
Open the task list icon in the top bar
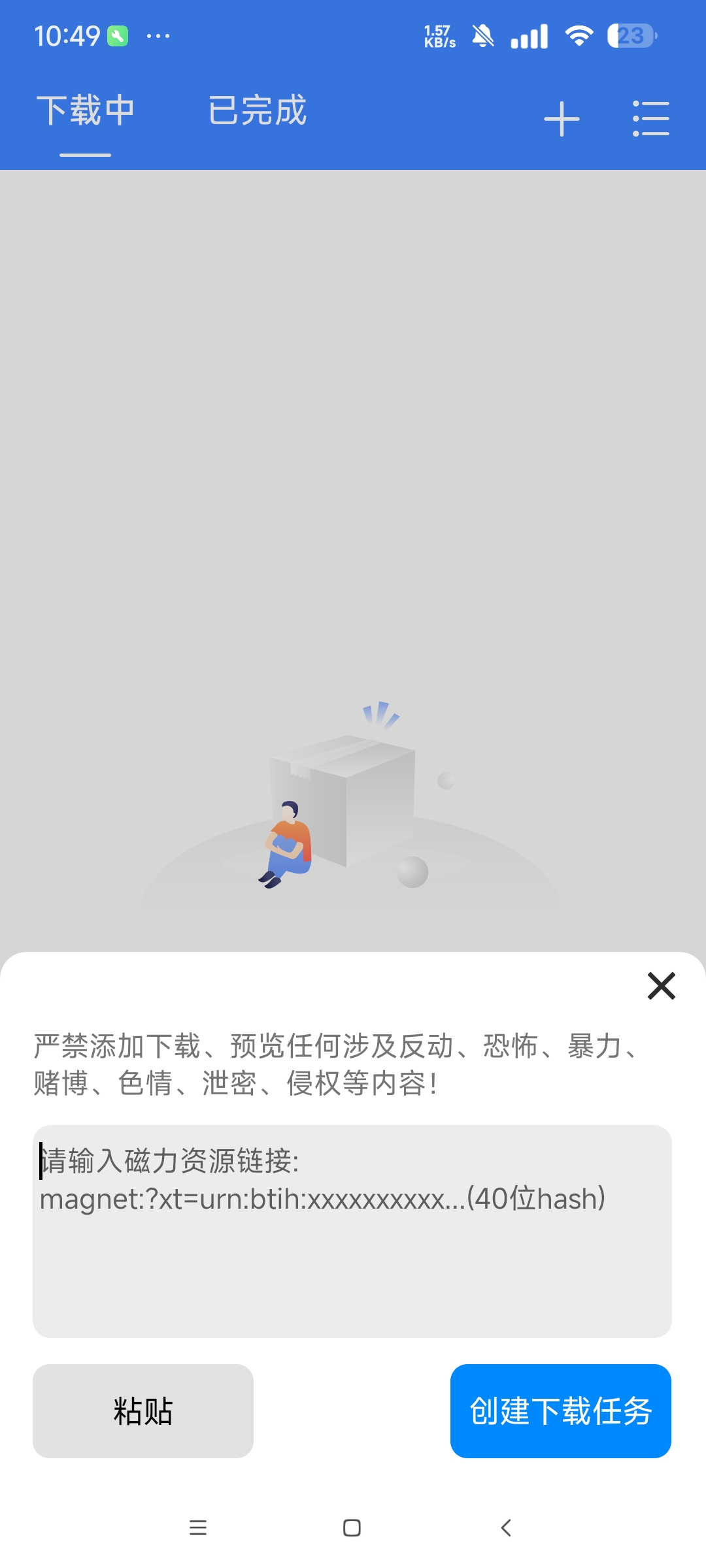(x=652, y=119)
